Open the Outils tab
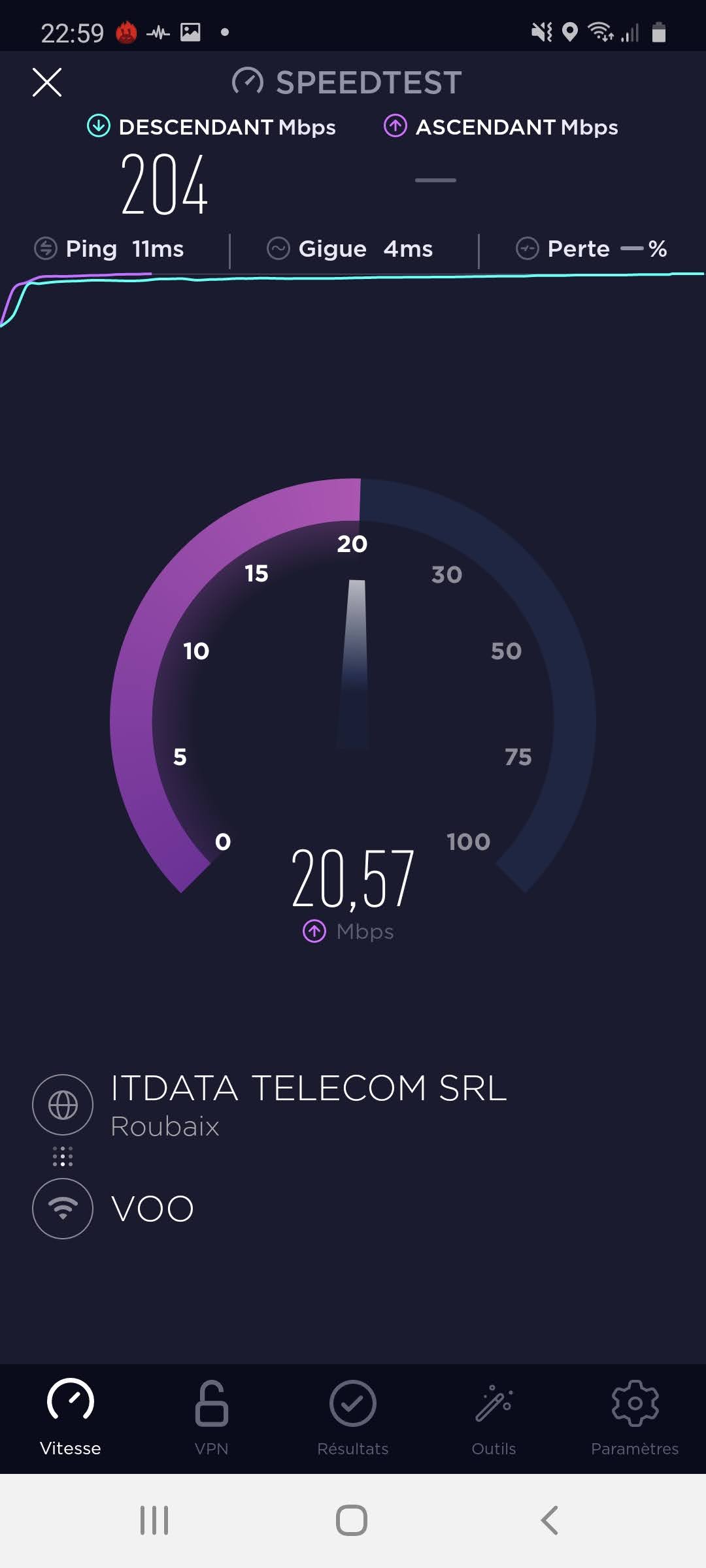Screen dimensions: 706x1568 [494, 1416]
